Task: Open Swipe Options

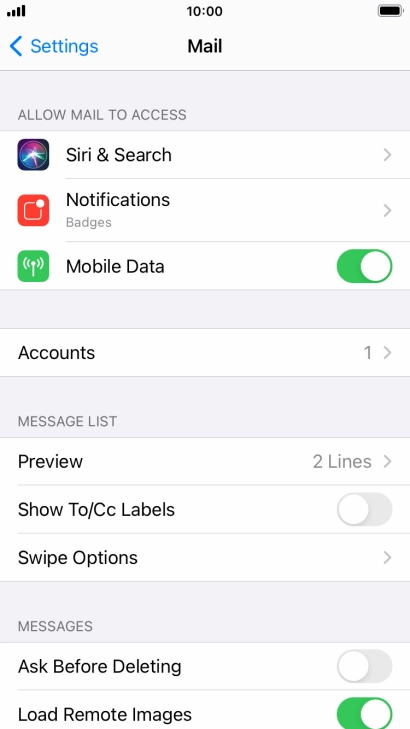Action: [205, 557]
